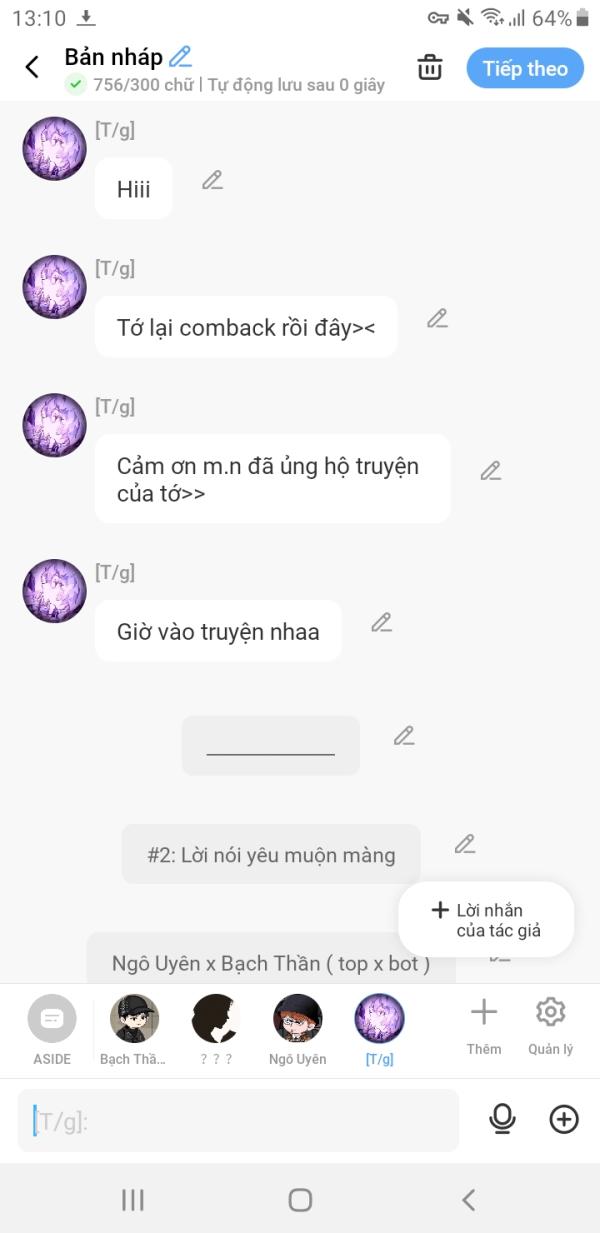Screen dimensions: 600x1233
Task: Edit the message 'Hiii'
Action: [212, 181]
